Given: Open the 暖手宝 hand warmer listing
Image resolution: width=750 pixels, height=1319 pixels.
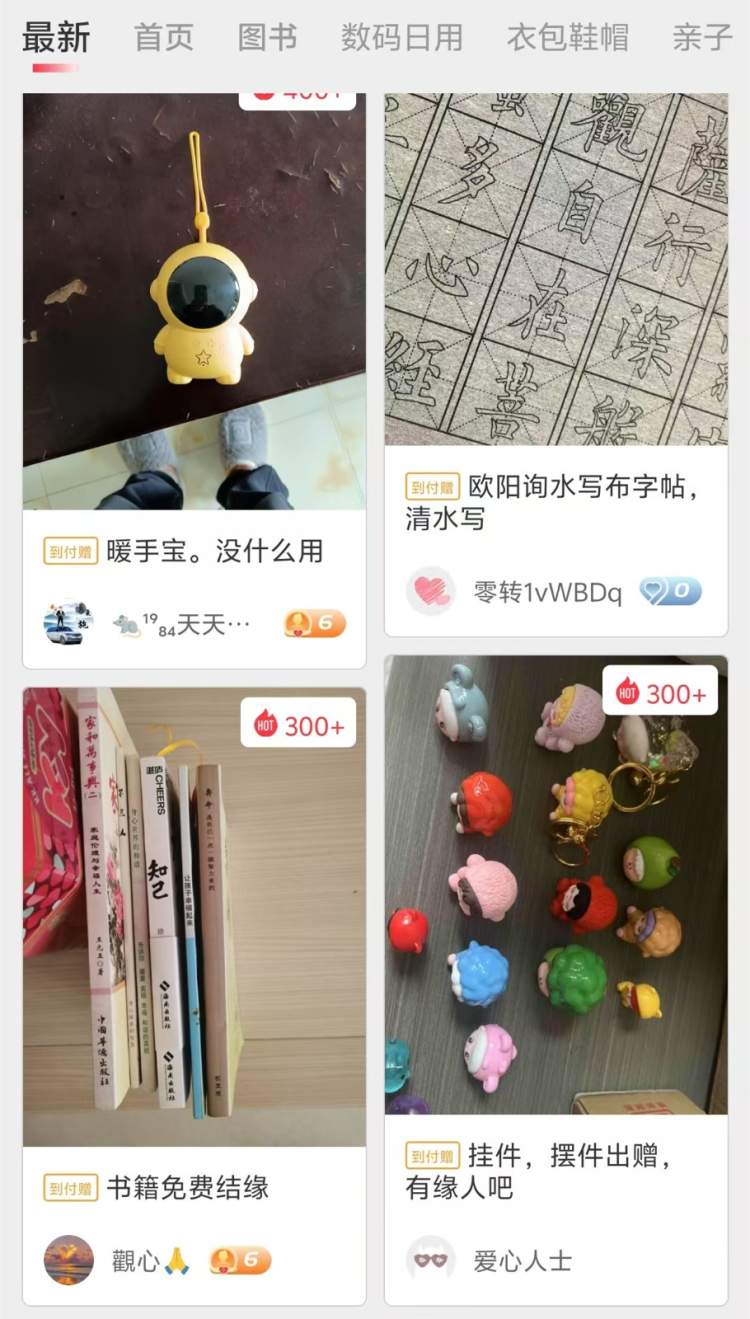Looking at the screenshot, I should click(194, 380).
